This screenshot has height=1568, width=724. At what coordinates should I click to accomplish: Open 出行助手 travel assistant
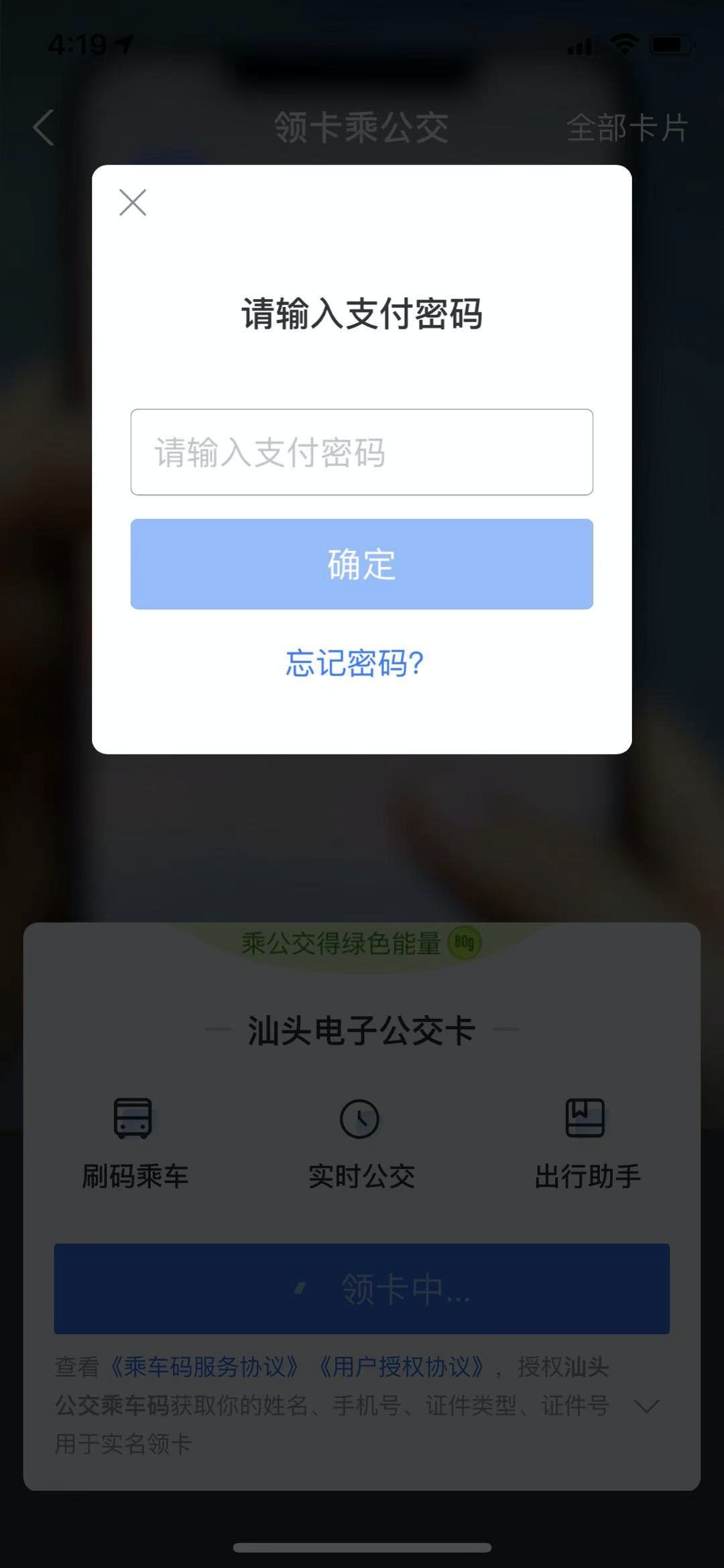pyautogui.click(x=587, y=1142)
